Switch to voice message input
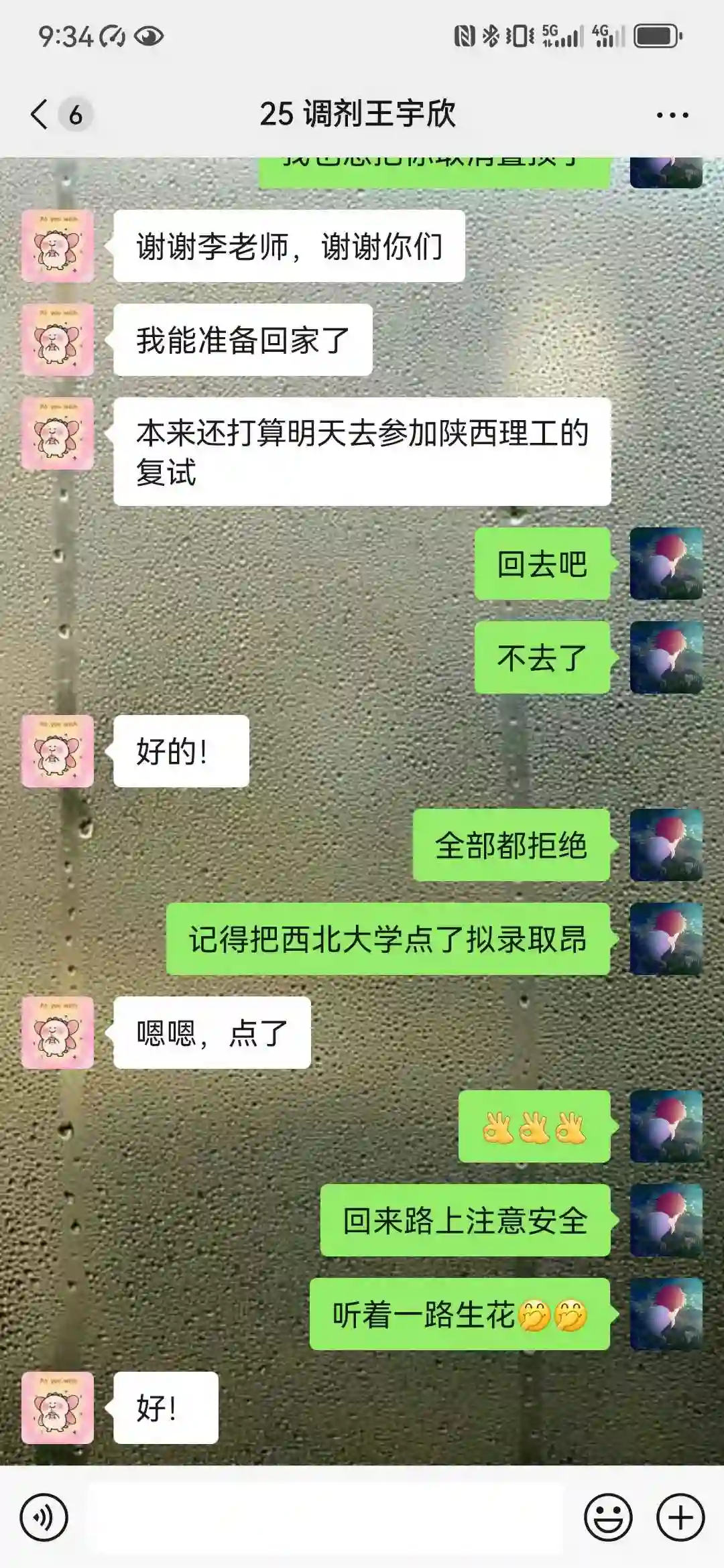 coord(44,1517)
